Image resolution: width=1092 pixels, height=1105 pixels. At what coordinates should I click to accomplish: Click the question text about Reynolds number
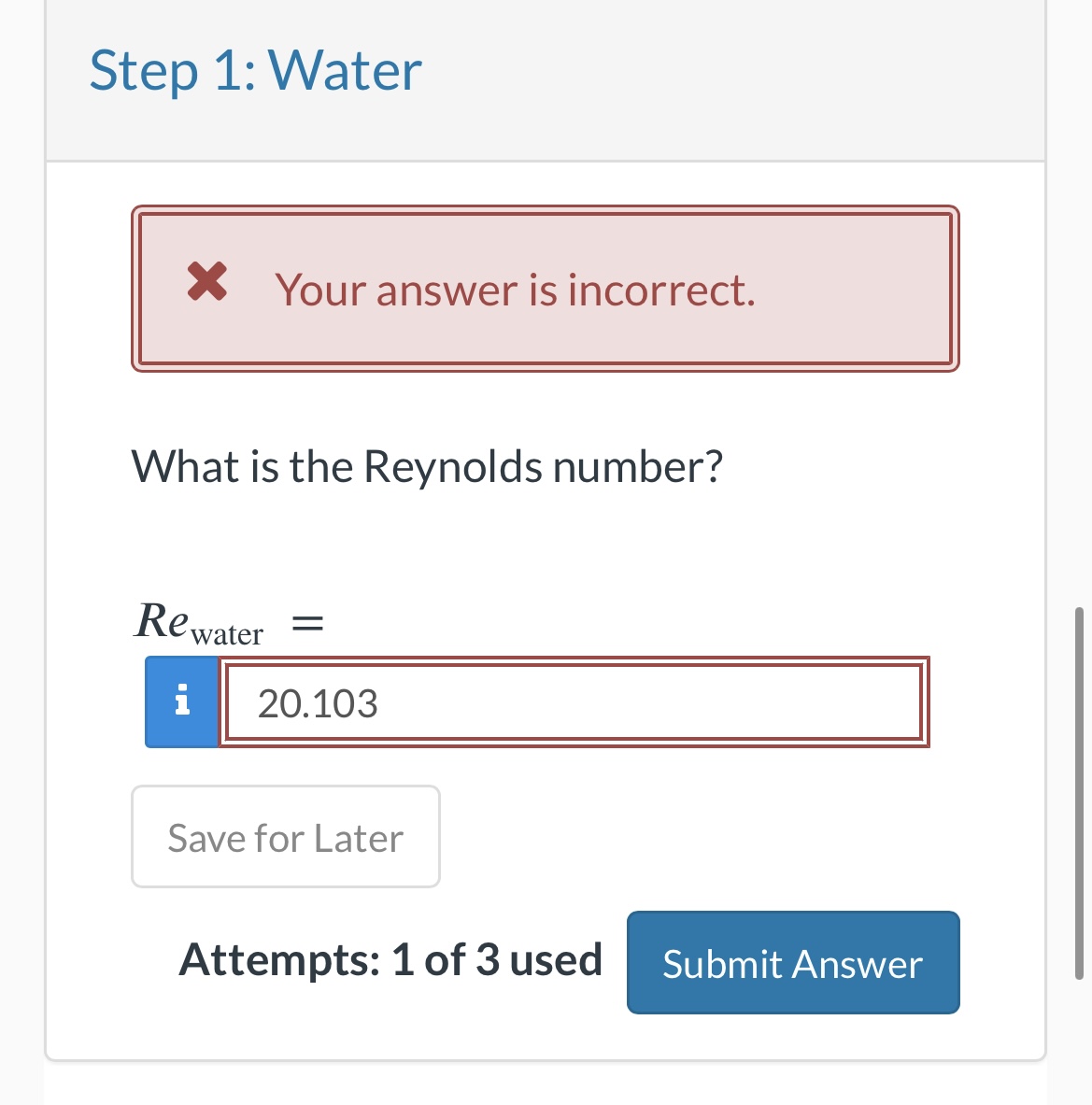[x=427, y=466]
